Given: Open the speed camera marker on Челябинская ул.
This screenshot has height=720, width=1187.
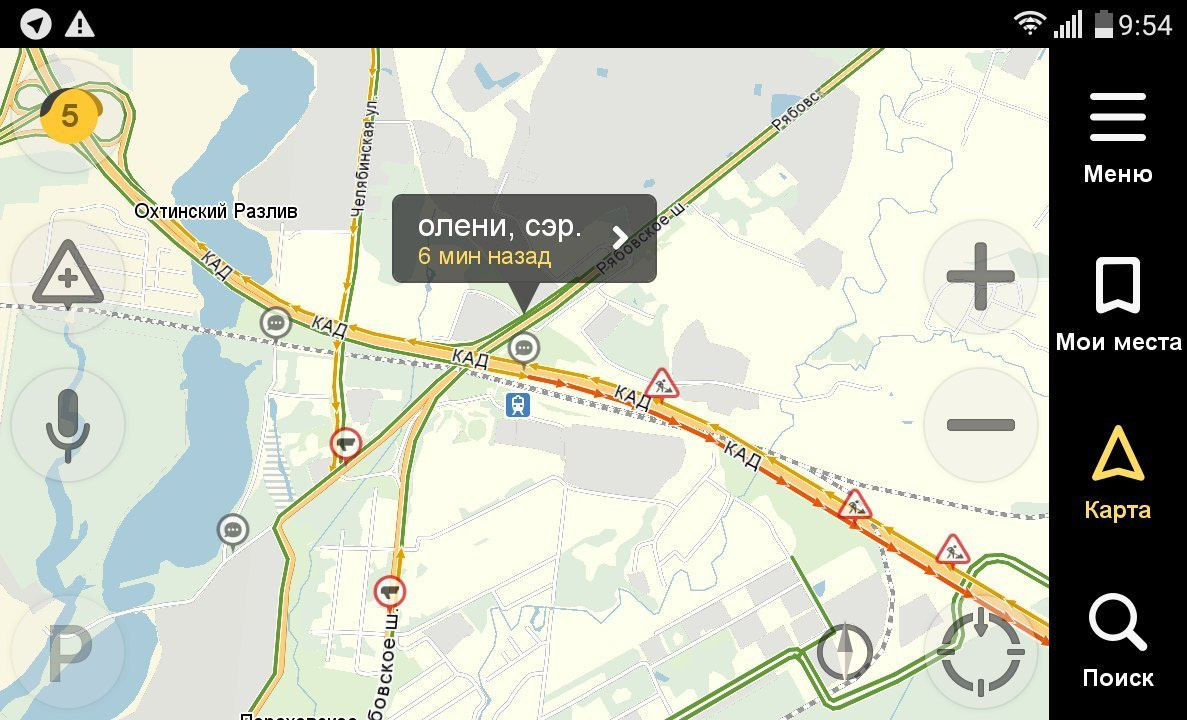Looking at the screenshot, I should tap(346, 442).
